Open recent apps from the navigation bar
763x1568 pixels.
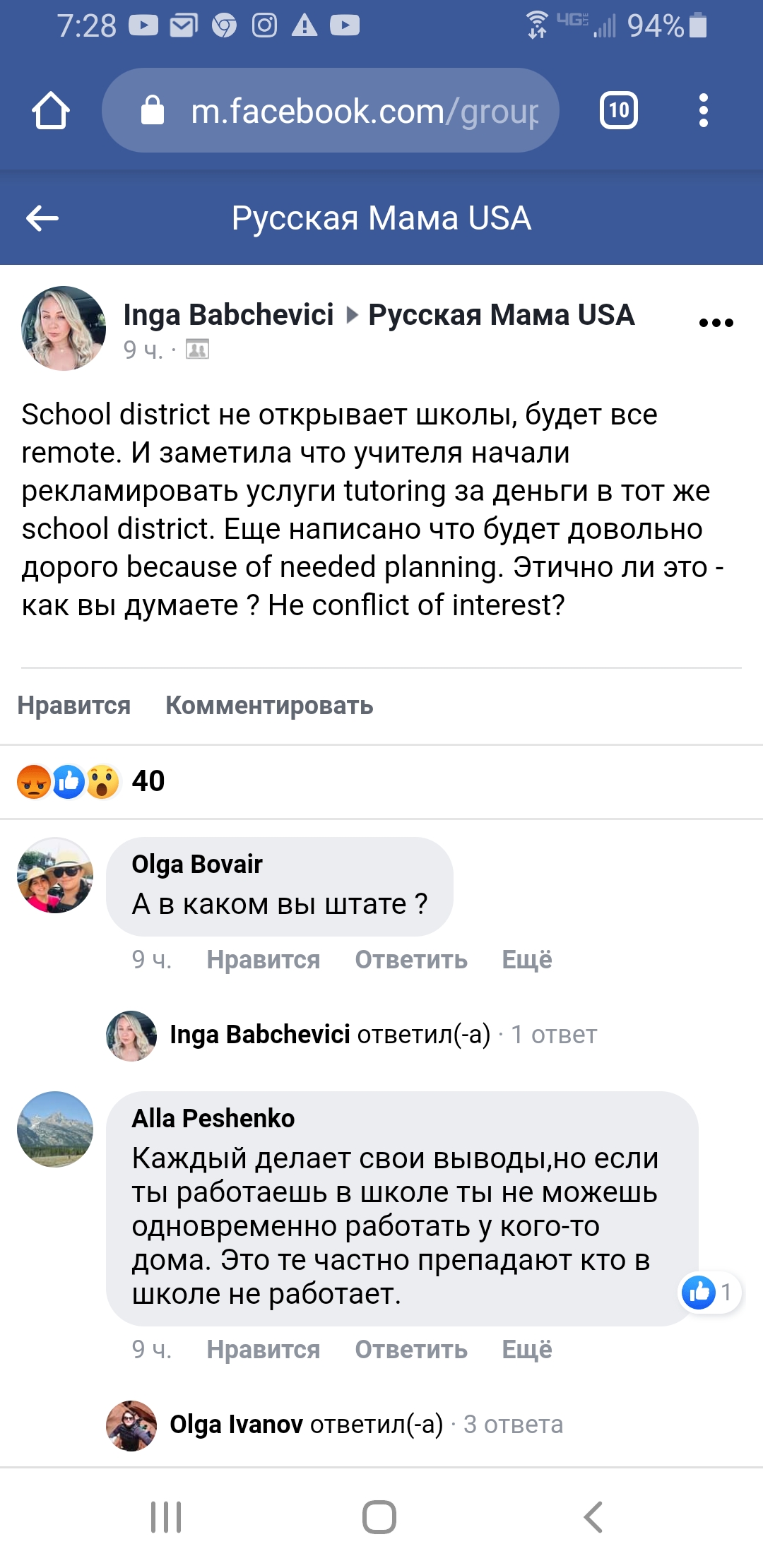click(166, 1517)
